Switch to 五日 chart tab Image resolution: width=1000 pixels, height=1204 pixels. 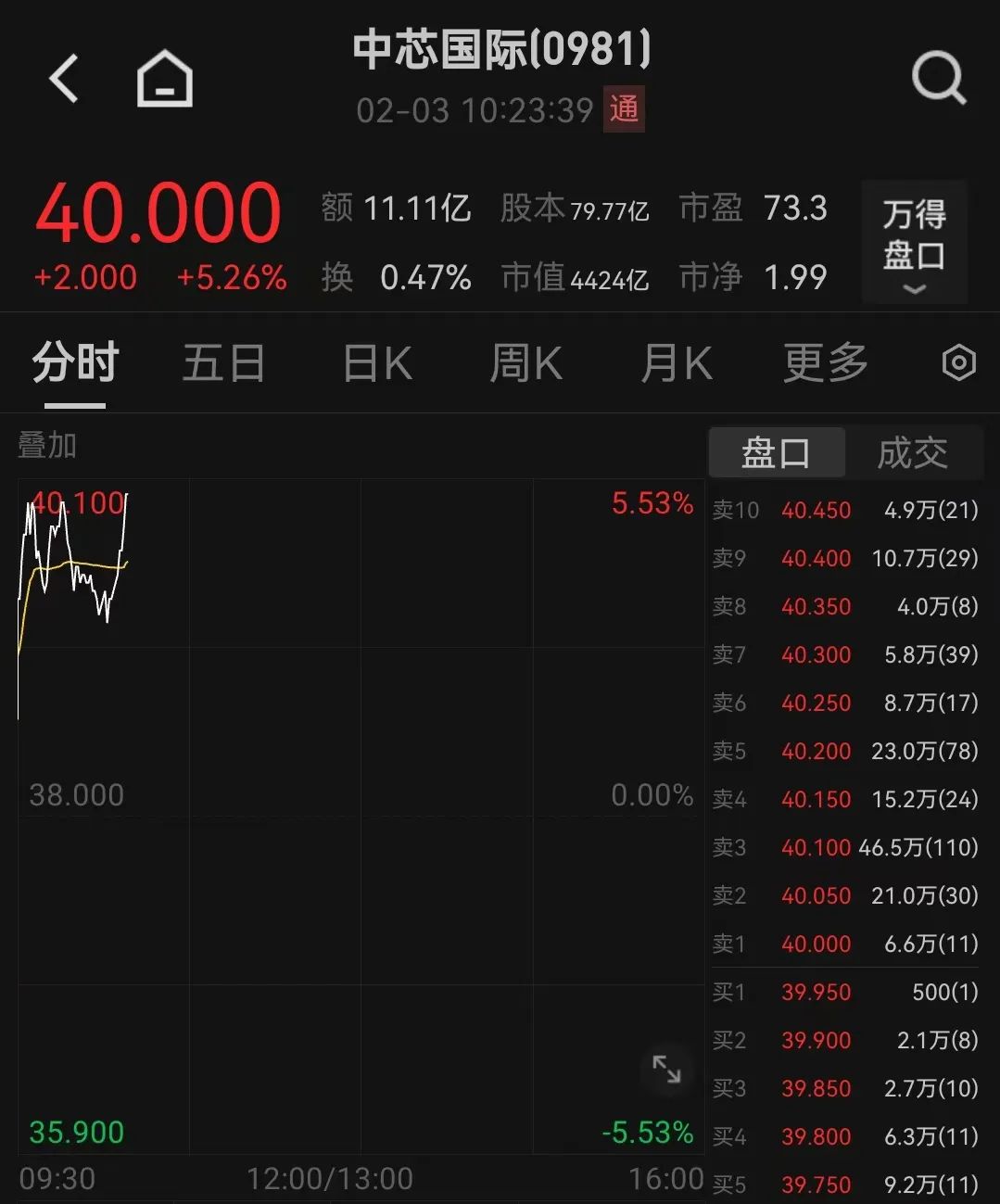pos(223,362)
